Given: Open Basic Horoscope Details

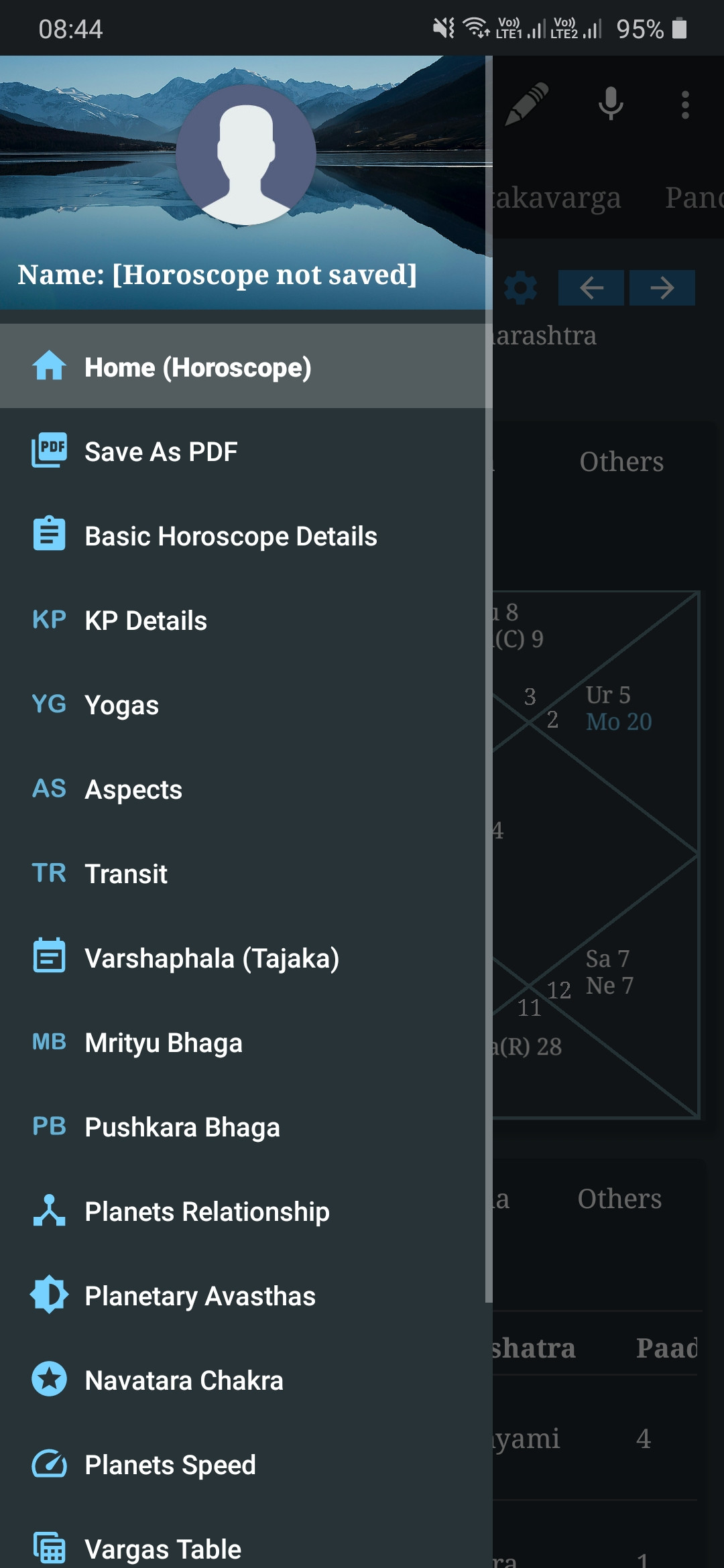Looking at the screenshot, I should coord(246,535).
